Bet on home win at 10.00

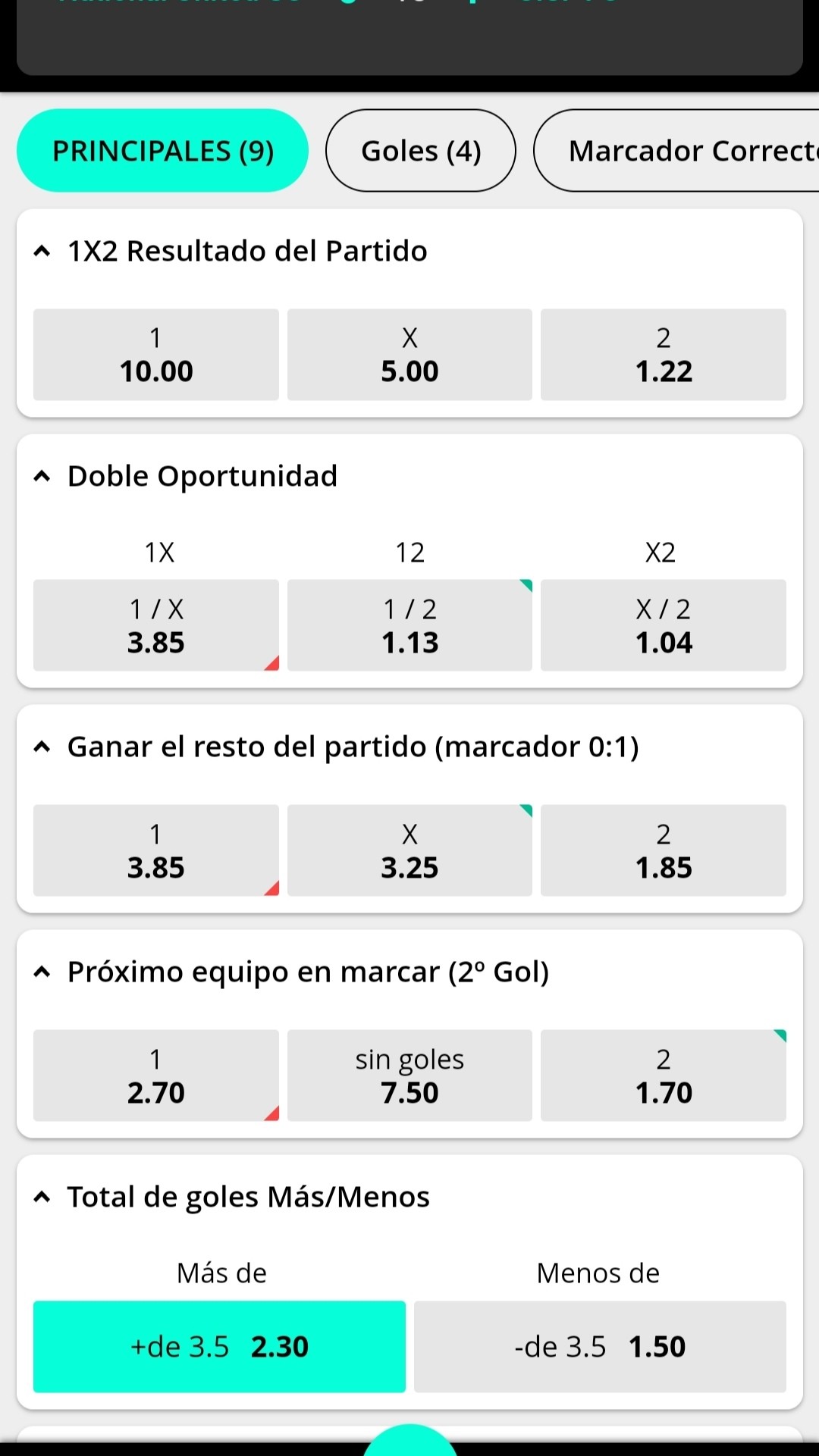(156, 354)
